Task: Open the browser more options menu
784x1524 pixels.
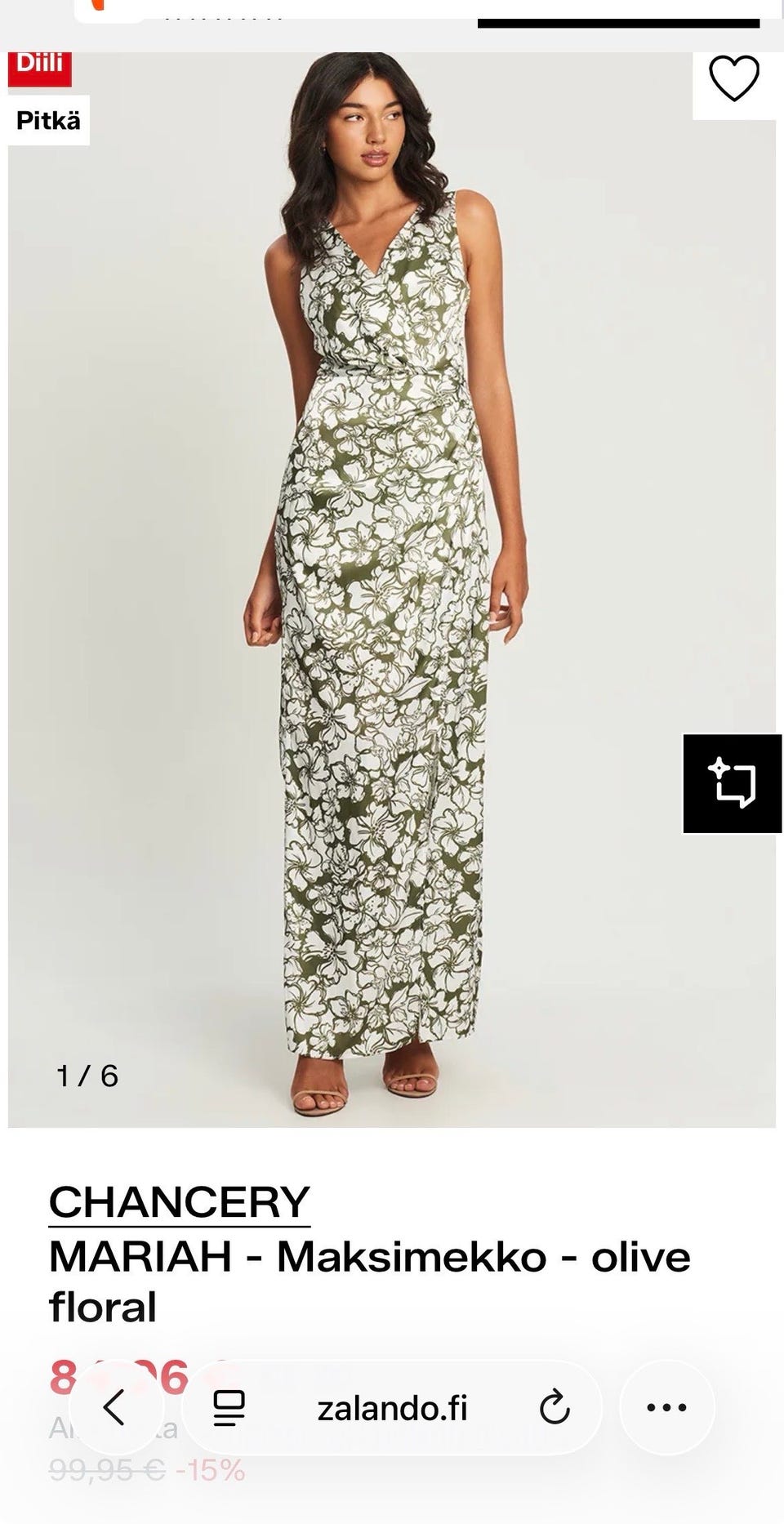Action: [666, 1407]
